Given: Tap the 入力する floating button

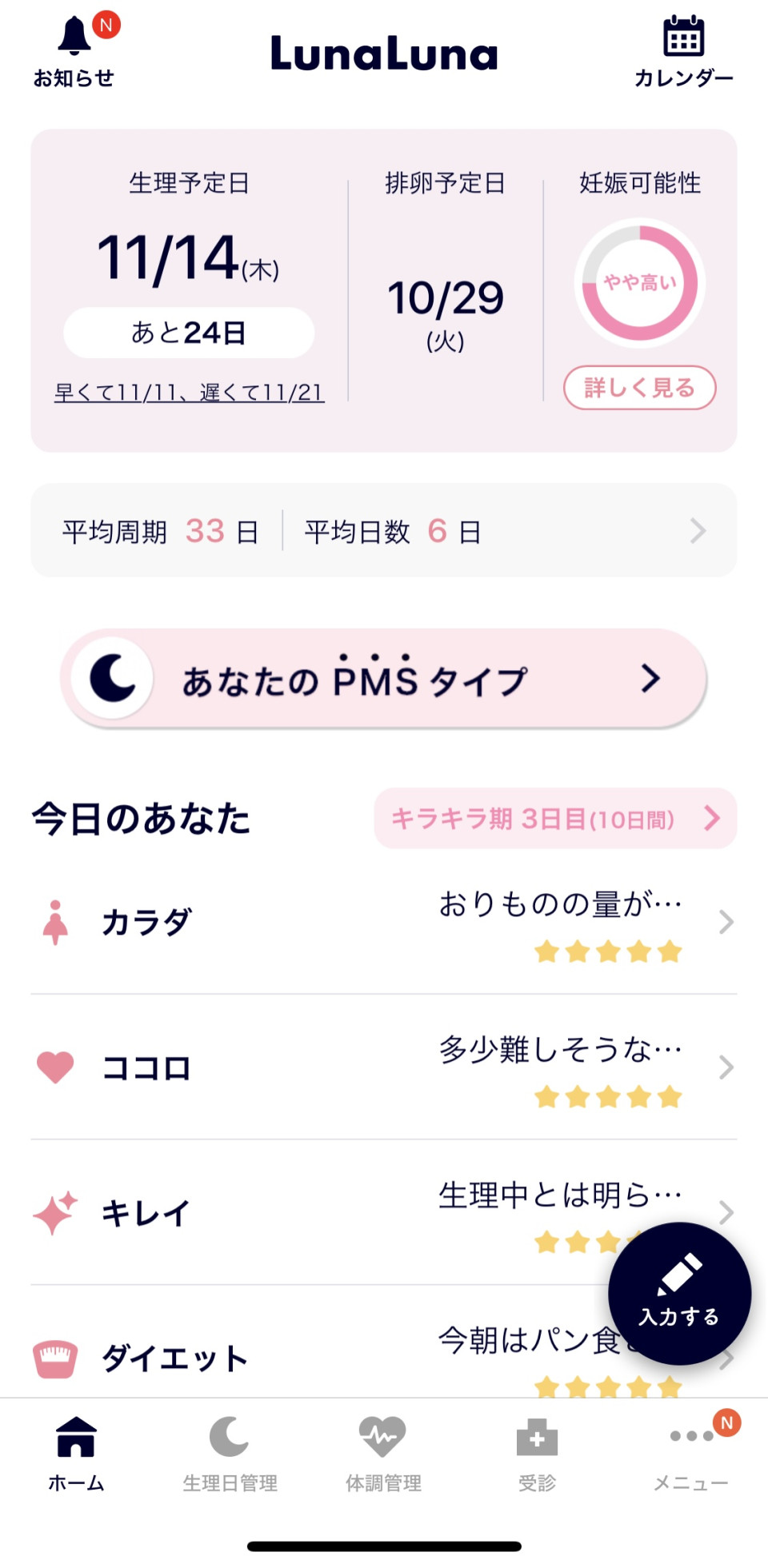Looking at the screenshot, I should pos(679,1293).
